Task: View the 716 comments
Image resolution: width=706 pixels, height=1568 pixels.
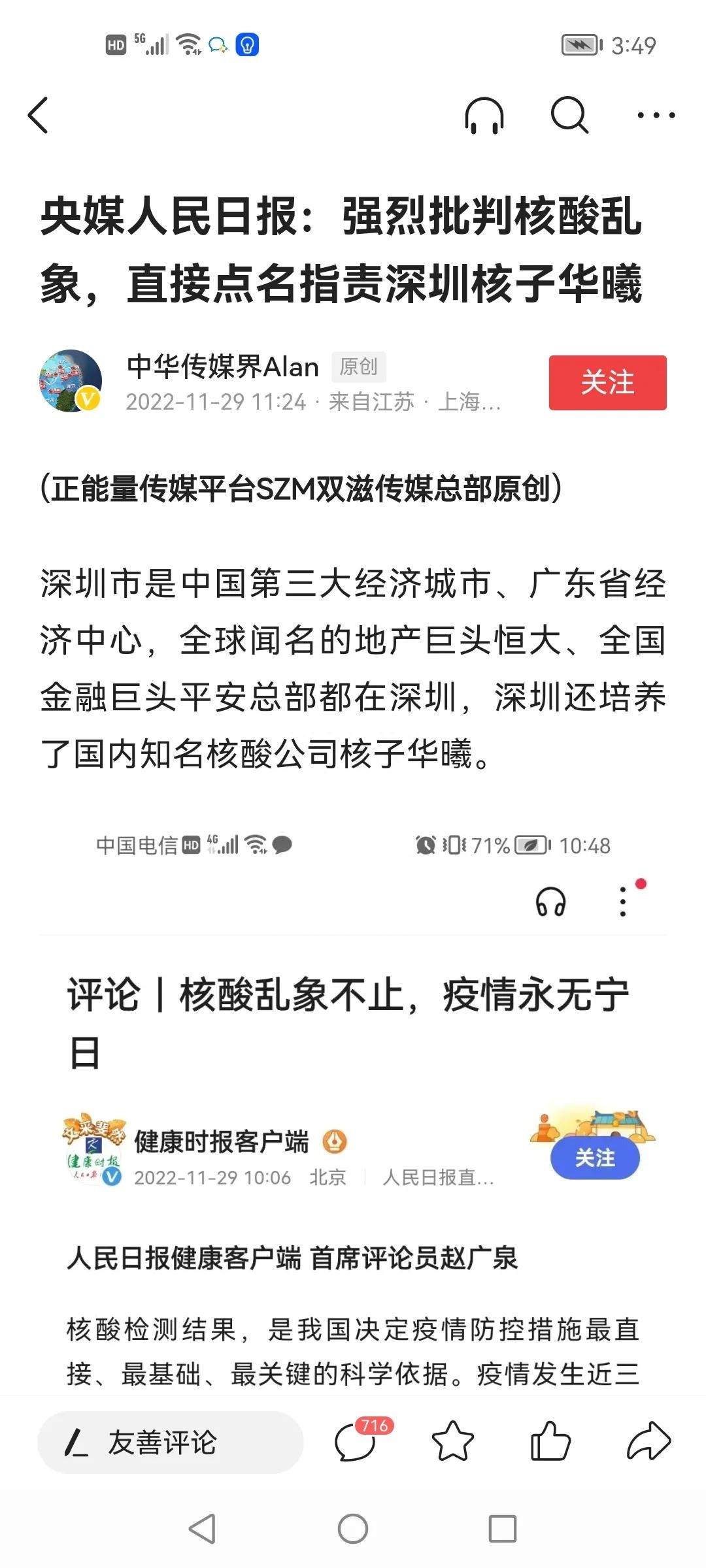Action: 356,1441
